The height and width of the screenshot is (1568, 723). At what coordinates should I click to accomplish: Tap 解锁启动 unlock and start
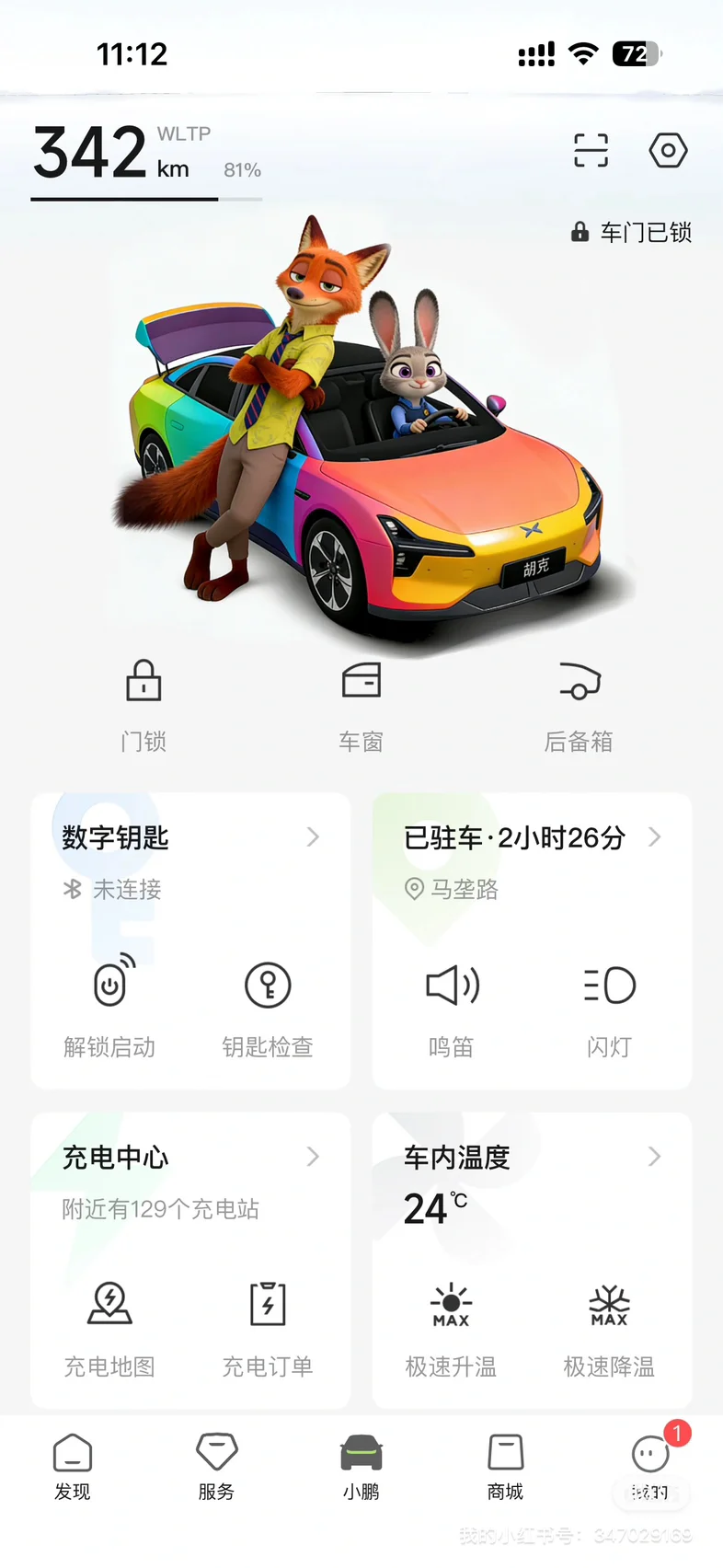click(x=109, y=1007)
